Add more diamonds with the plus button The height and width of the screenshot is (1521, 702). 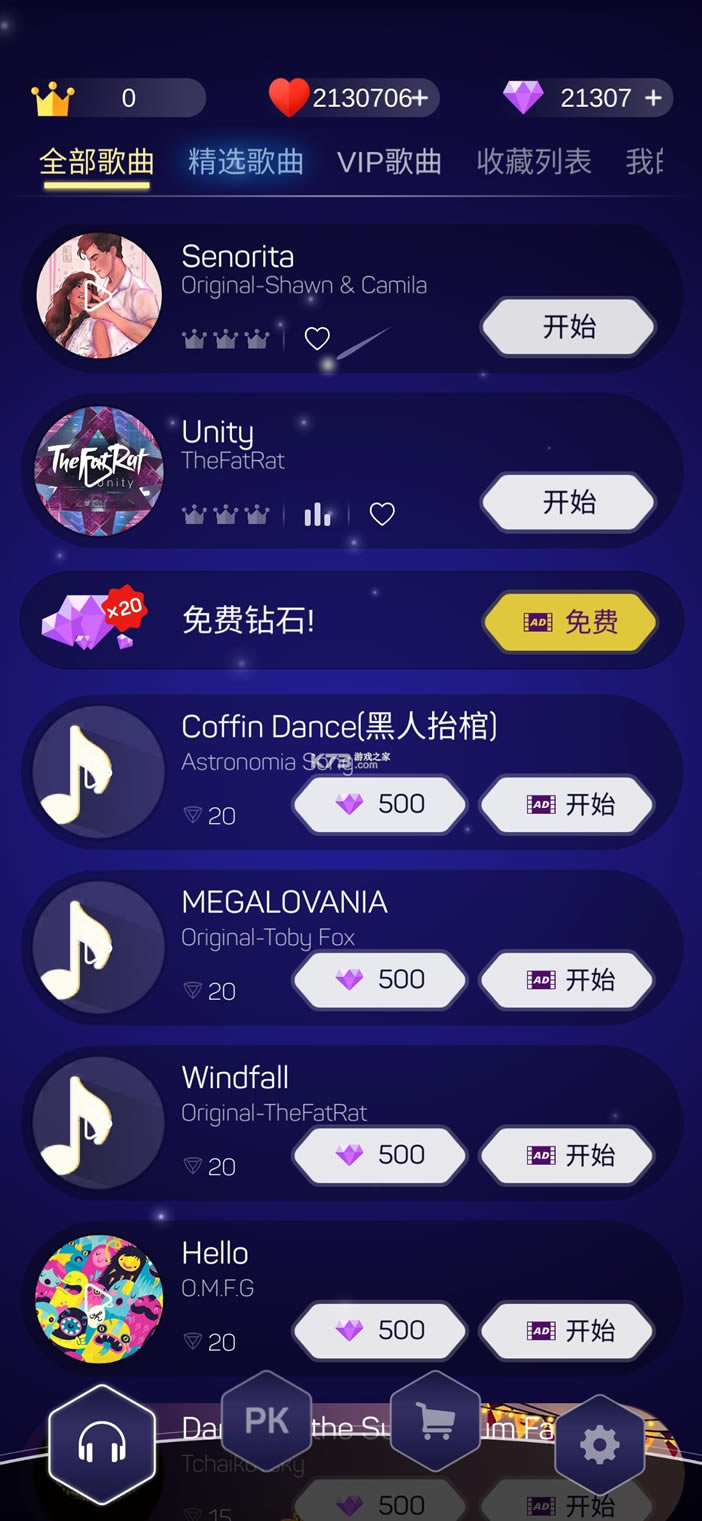[654, 98]
